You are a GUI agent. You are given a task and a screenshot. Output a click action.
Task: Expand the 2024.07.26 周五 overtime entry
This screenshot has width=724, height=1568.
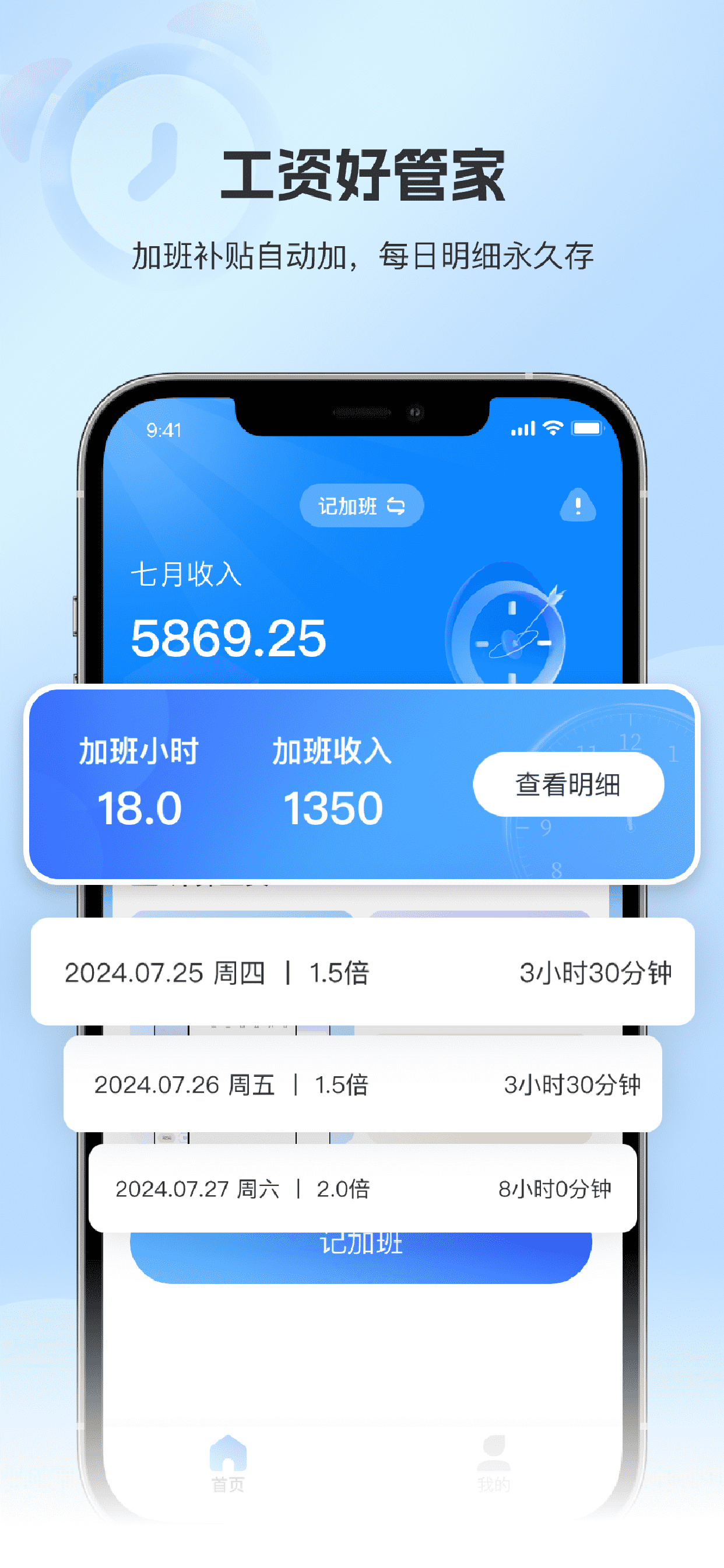361,1086
